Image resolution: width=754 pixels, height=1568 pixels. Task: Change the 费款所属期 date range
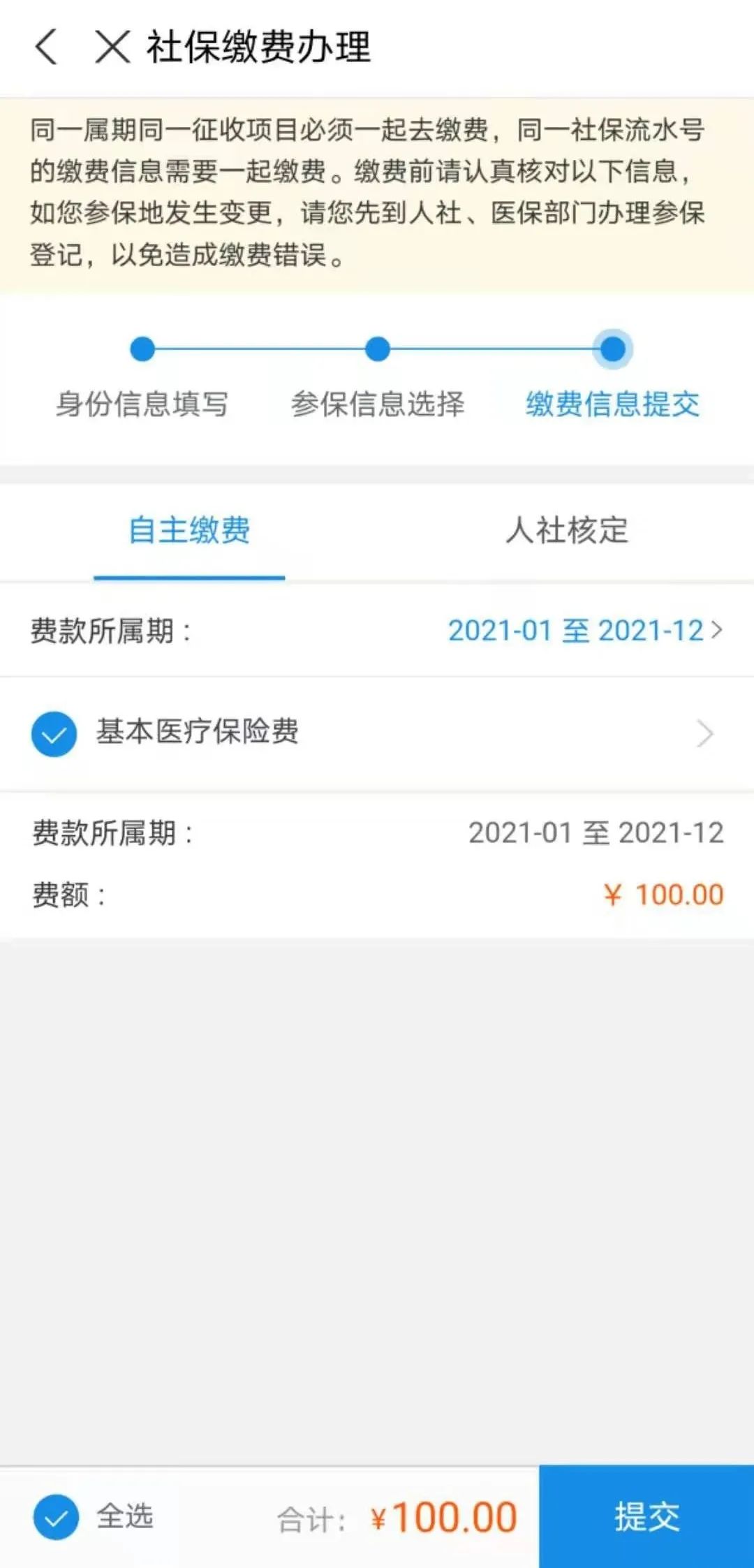585,631
